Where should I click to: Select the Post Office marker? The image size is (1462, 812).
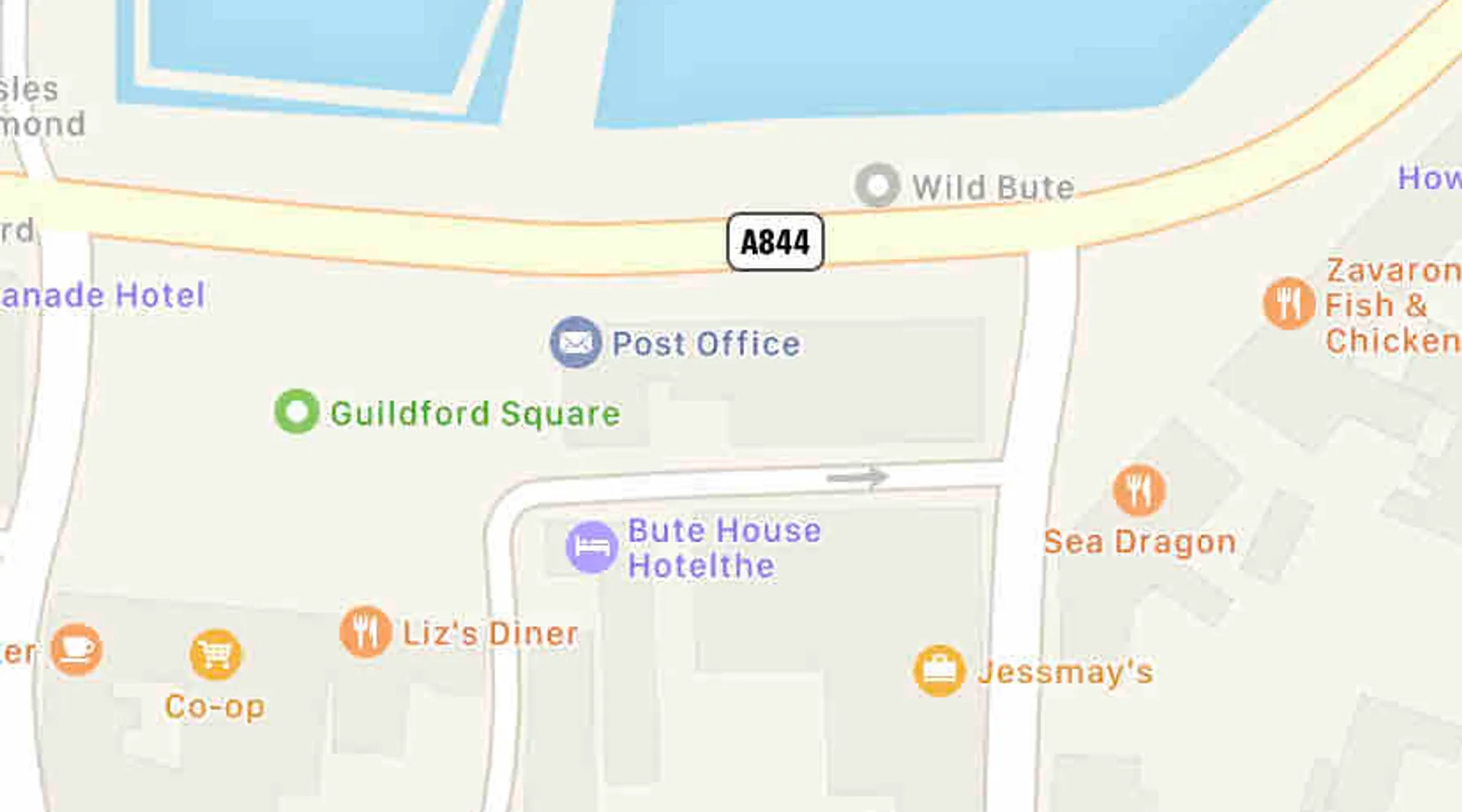pos(576,343)
